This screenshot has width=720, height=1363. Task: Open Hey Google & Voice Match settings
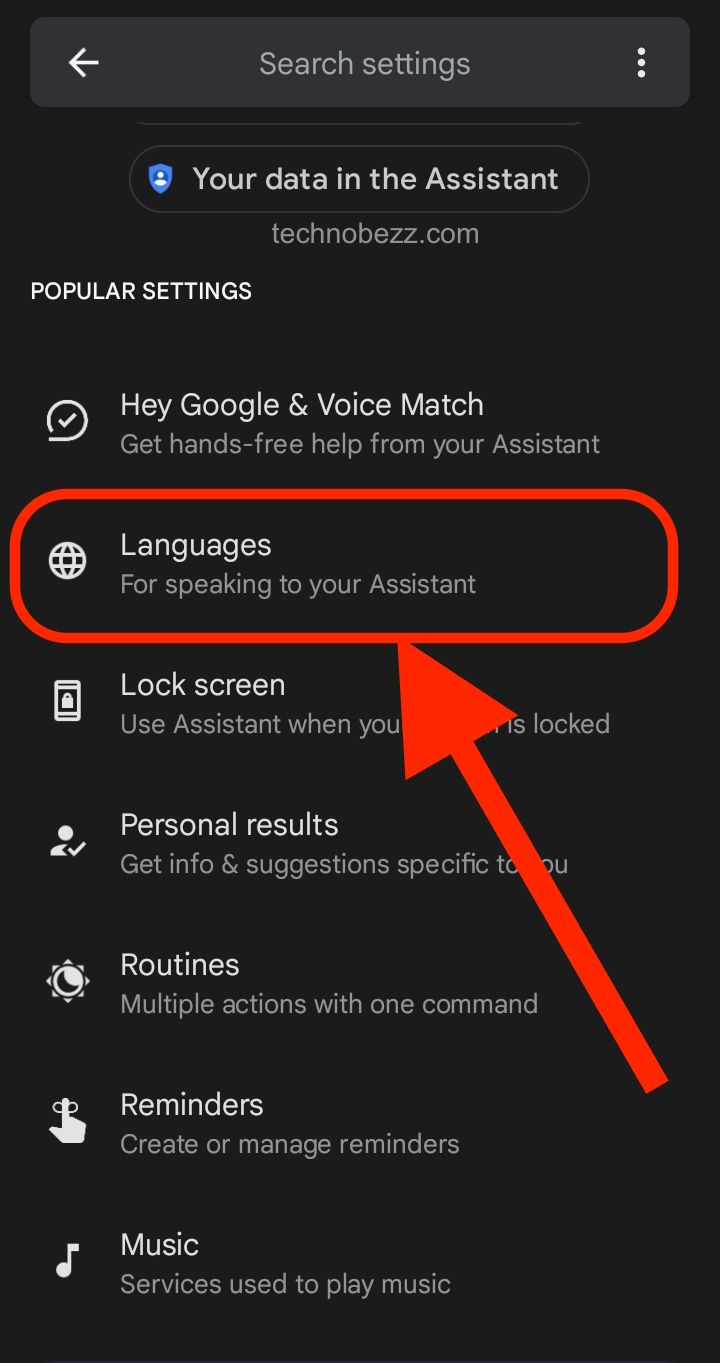click(360, 423)
